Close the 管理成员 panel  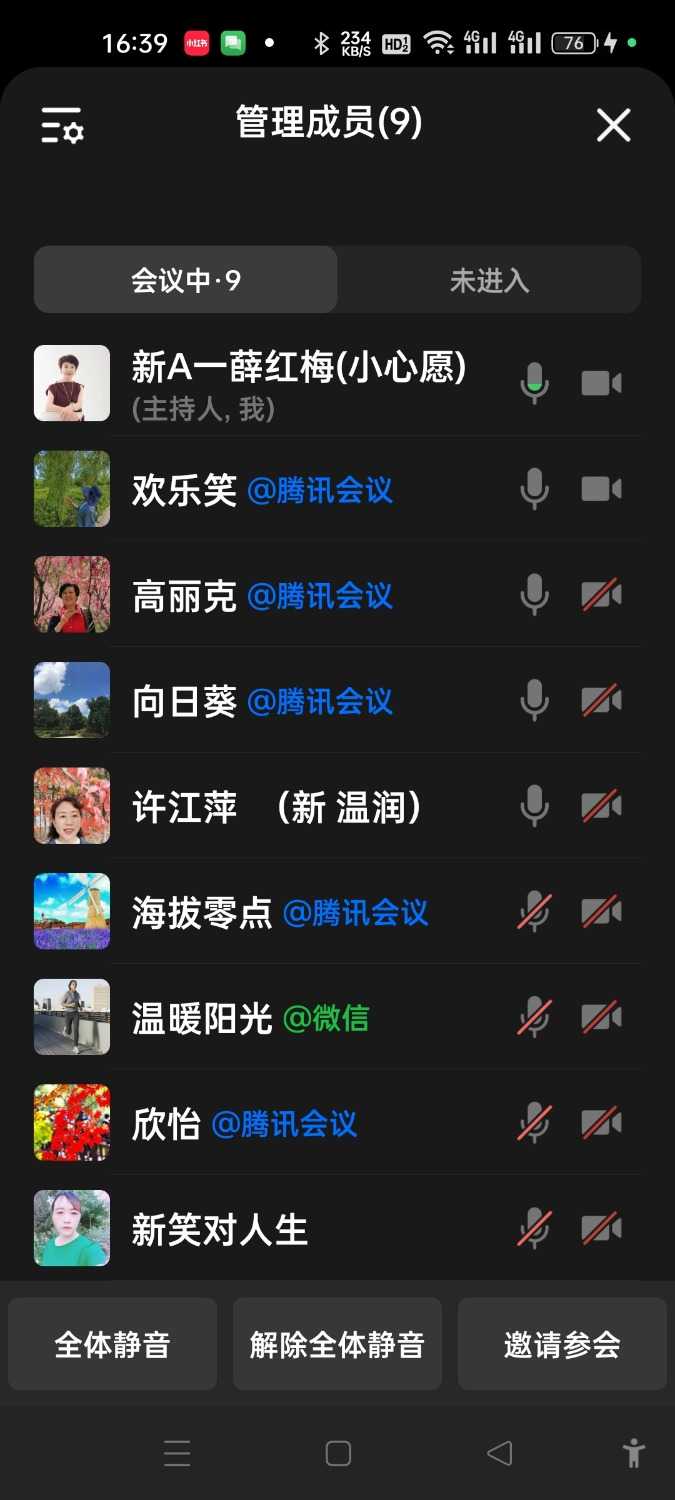coord(613,125)
